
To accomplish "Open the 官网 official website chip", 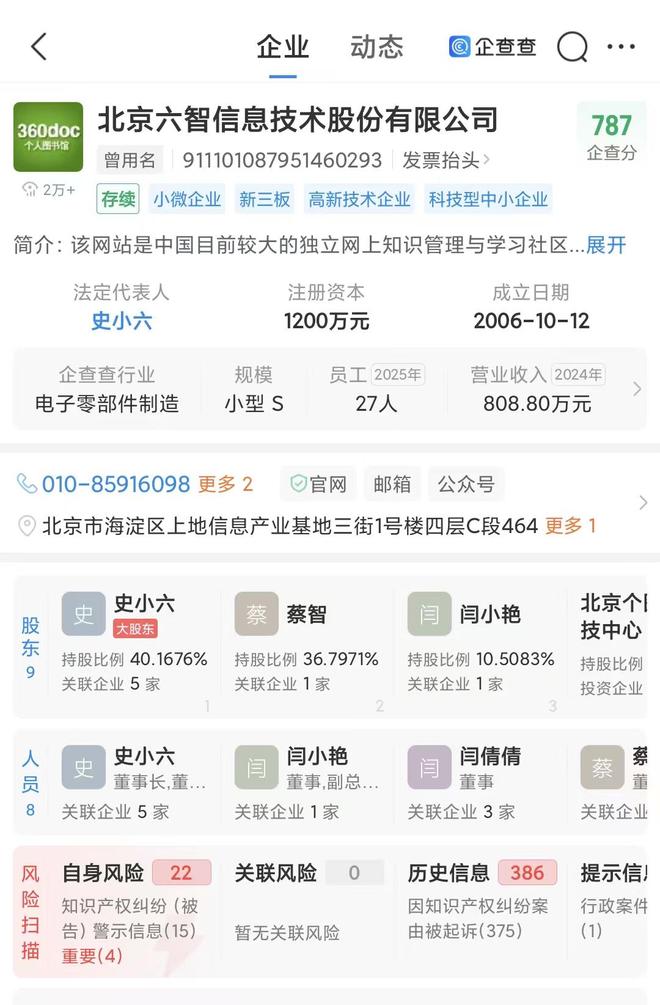I will [x=318, y=484].
